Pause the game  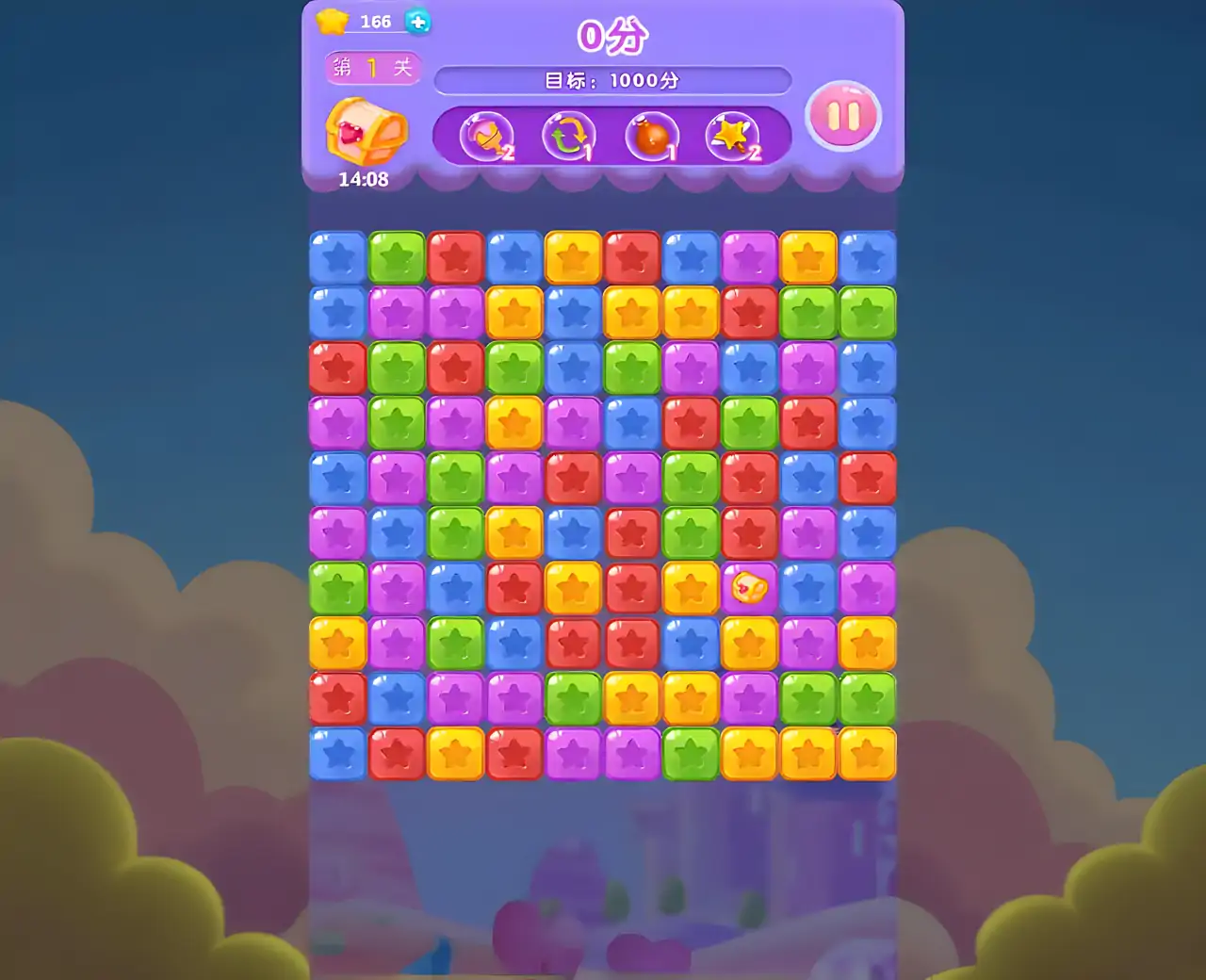(843, 116)
